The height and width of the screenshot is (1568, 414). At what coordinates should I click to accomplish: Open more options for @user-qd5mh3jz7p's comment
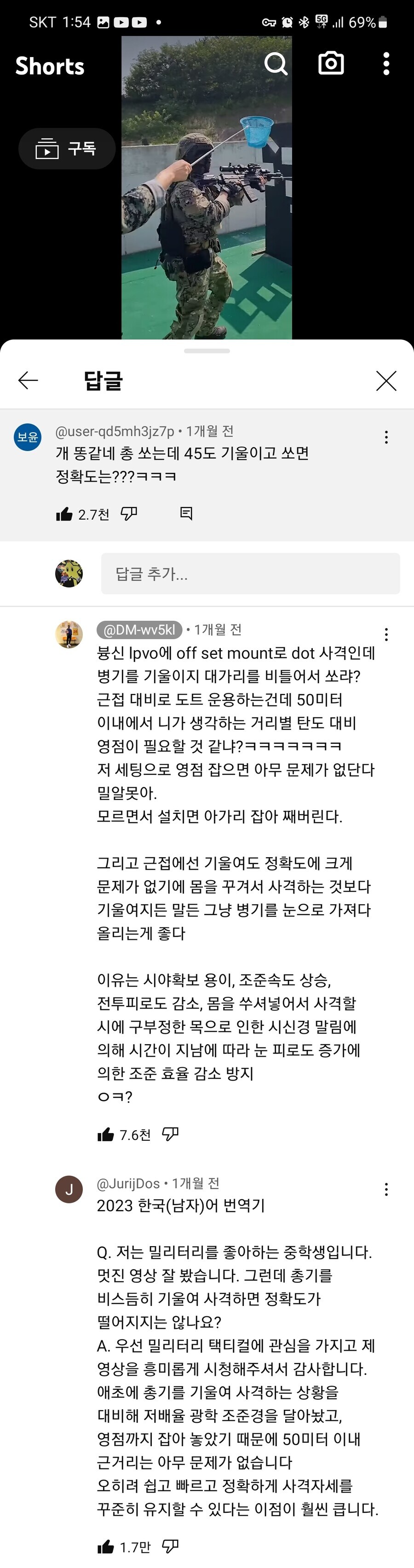click(x=386, y=437)
